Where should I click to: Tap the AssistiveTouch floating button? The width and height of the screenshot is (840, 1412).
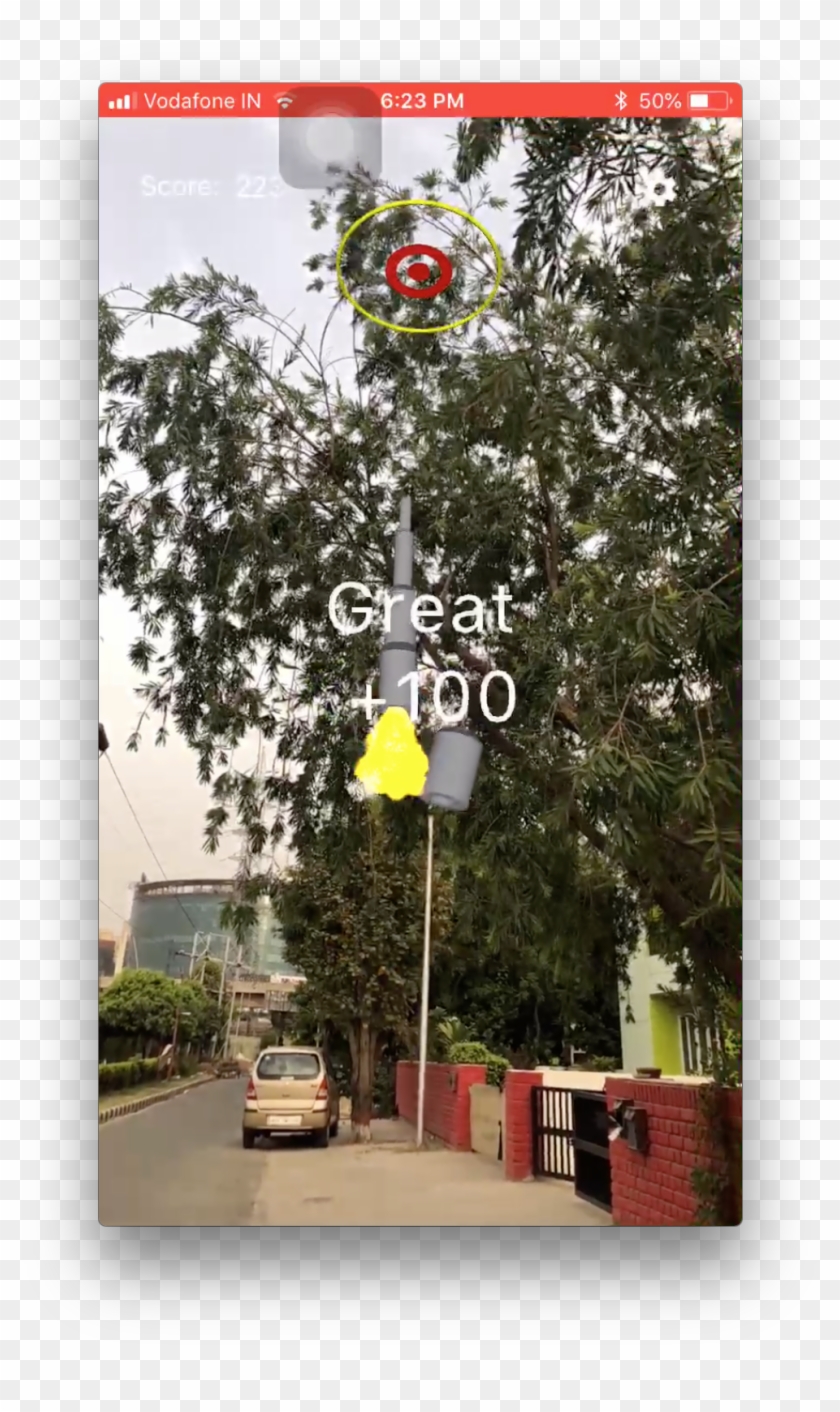(330, 137)
